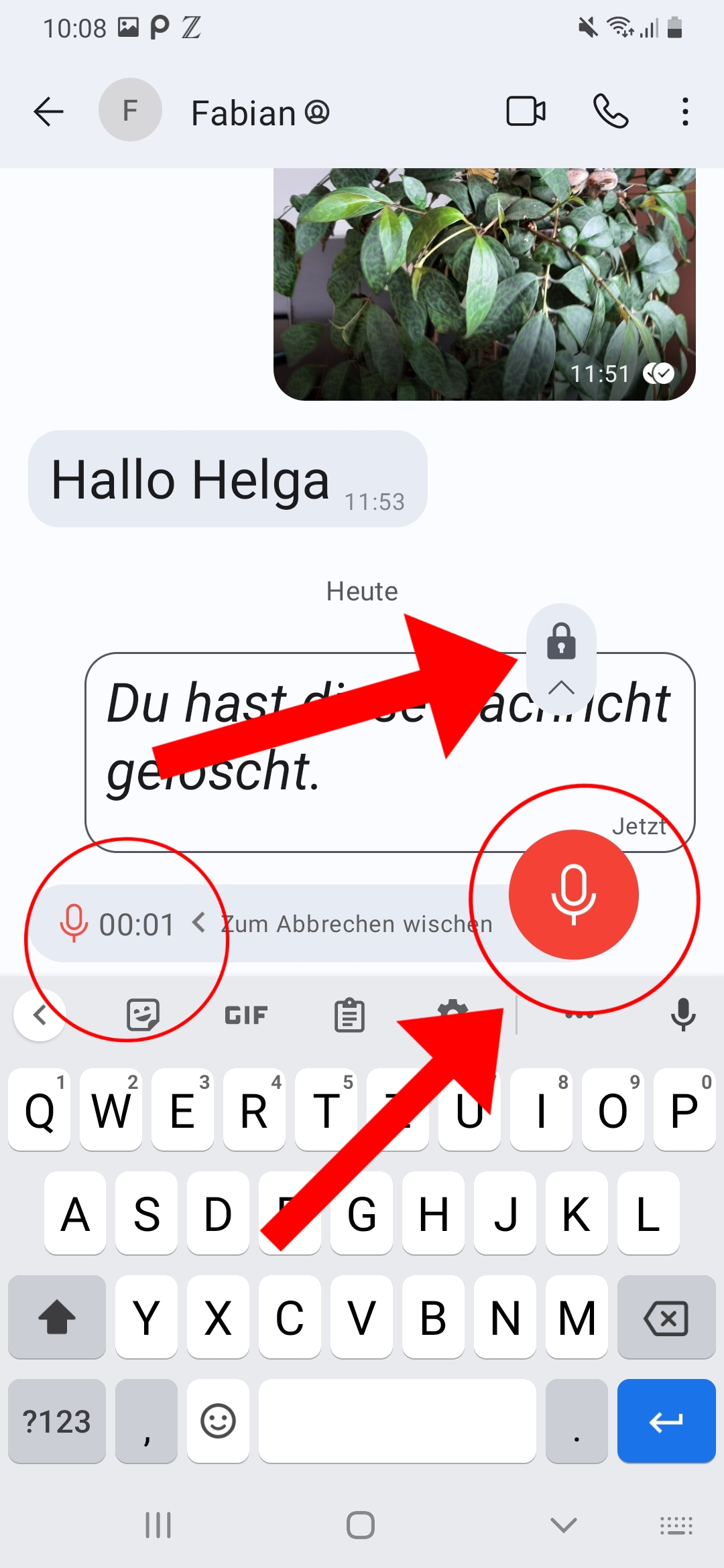Tap the shift key
This screenshot has height=1568, width=724.
[x=57, y=1317]
